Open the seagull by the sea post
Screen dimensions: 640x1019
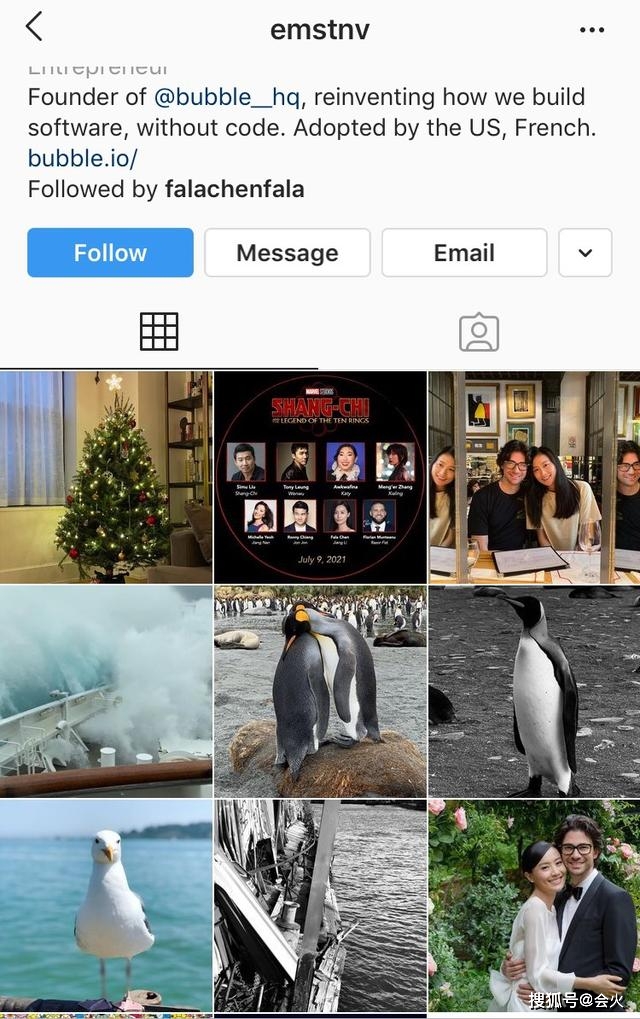(x=106, y=905)
